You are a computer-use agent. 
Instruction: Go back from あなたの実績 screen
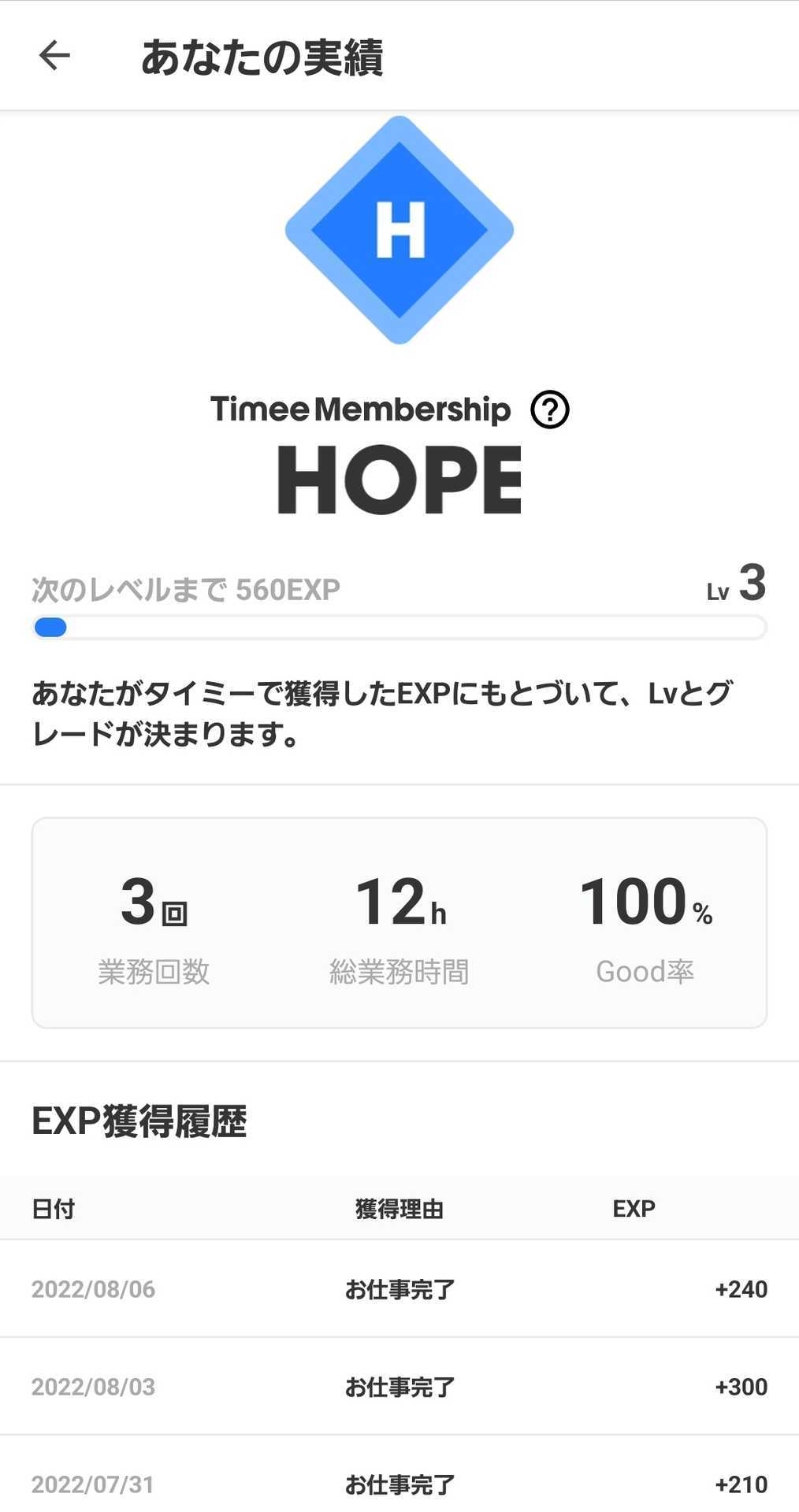[54, 56]
